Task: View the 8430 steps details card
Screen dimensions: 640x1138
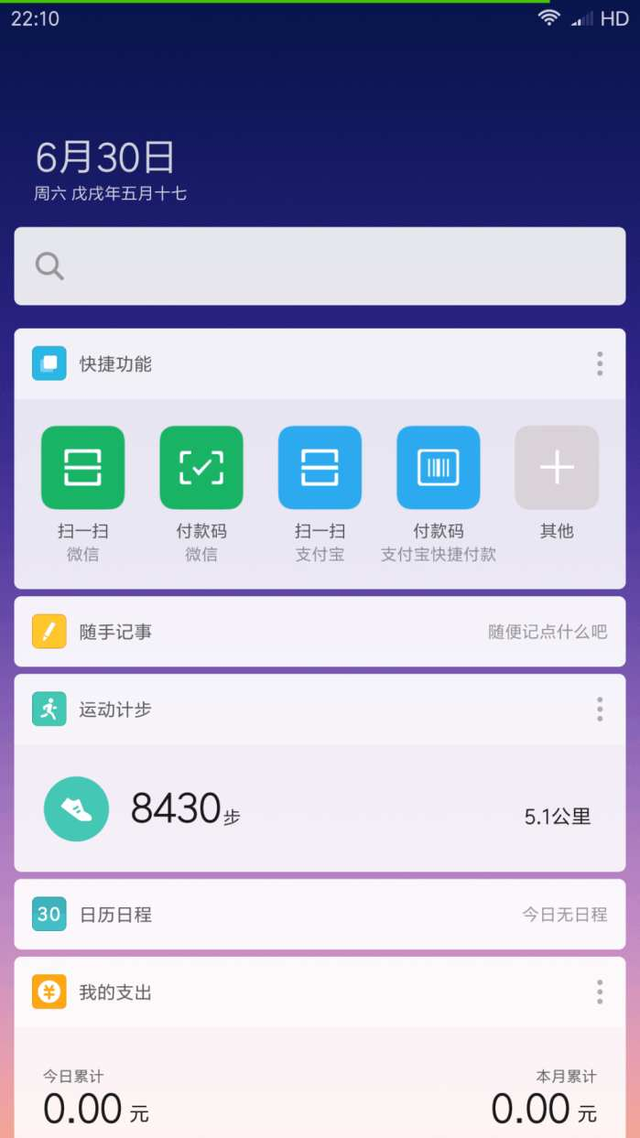Action: tap(320, 809)
